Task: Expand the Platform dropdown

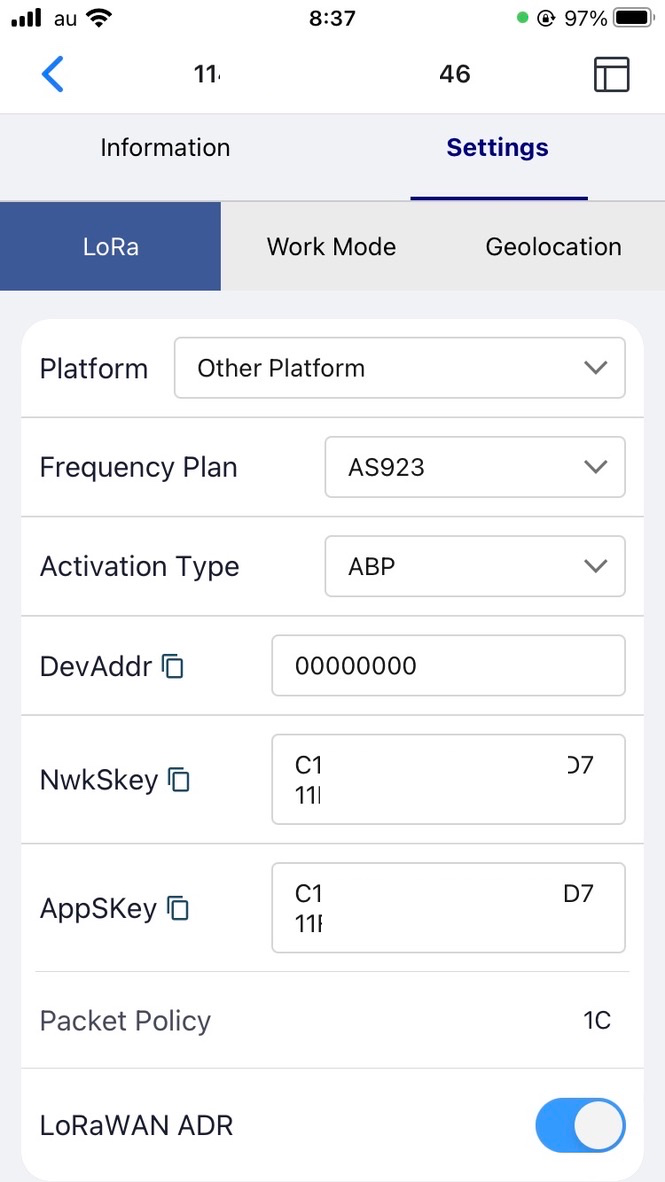Action: click(399, 368)
